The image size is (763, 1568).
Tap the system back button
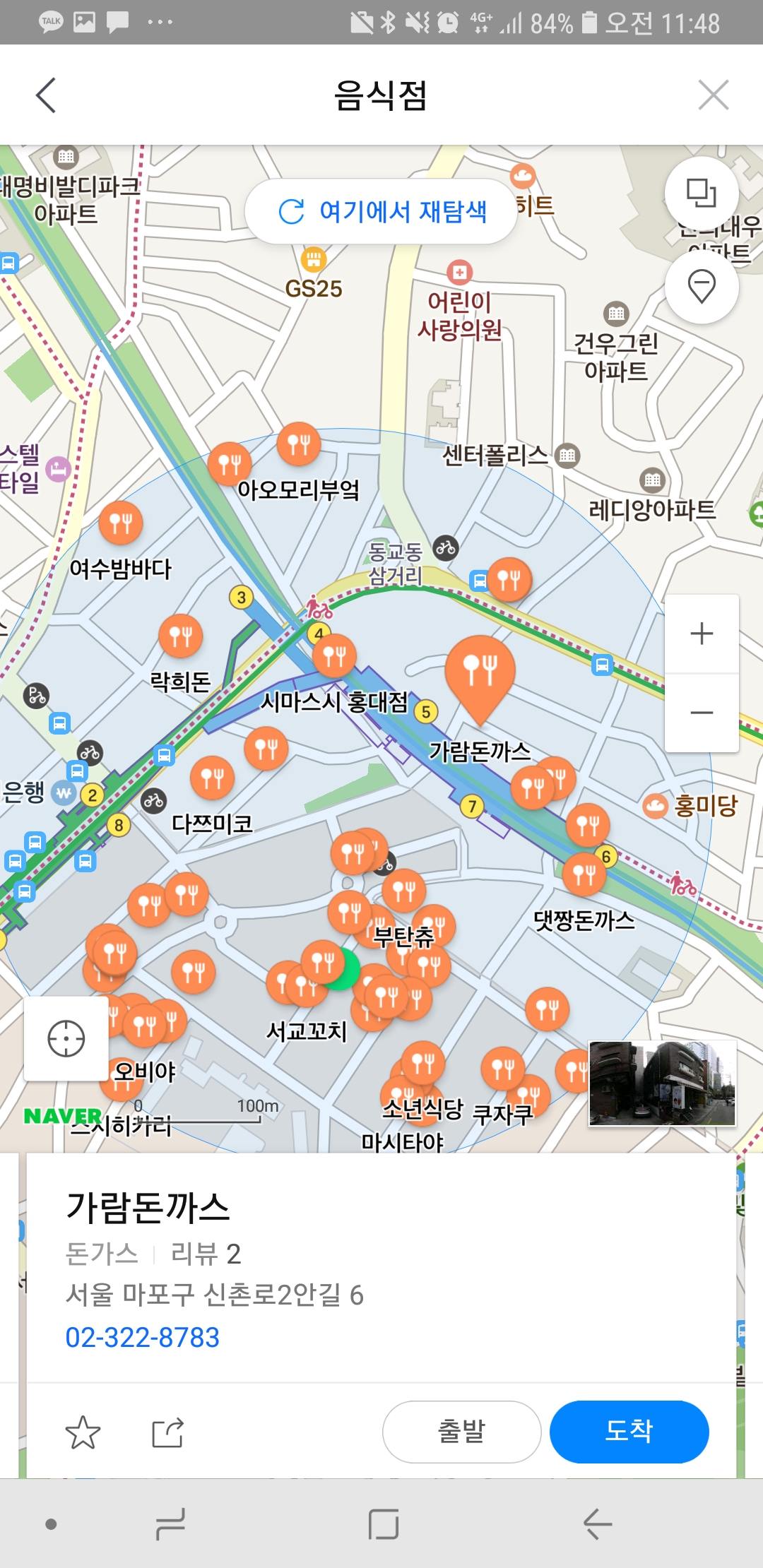[597, 1524]
